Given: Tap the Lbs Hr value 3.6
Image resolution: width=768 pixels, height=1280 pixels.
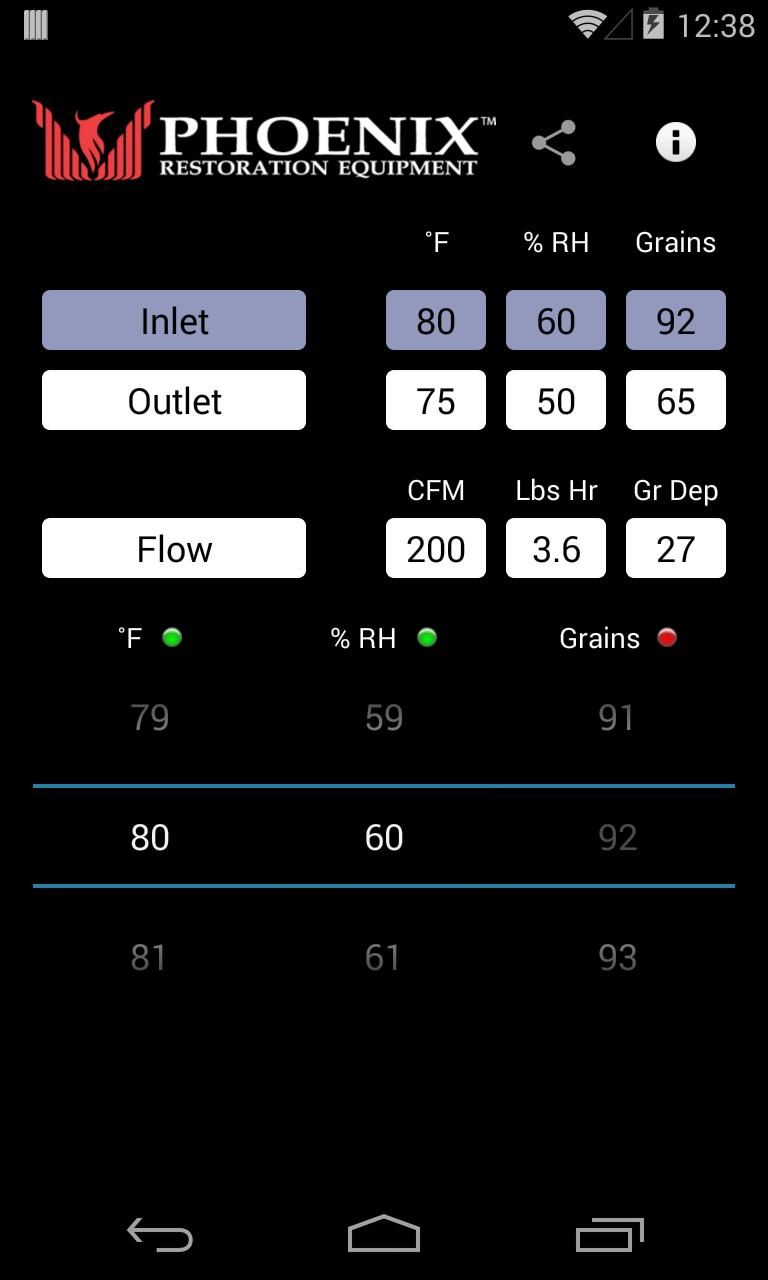Looking at the screenshot, I should pos(556,549).
